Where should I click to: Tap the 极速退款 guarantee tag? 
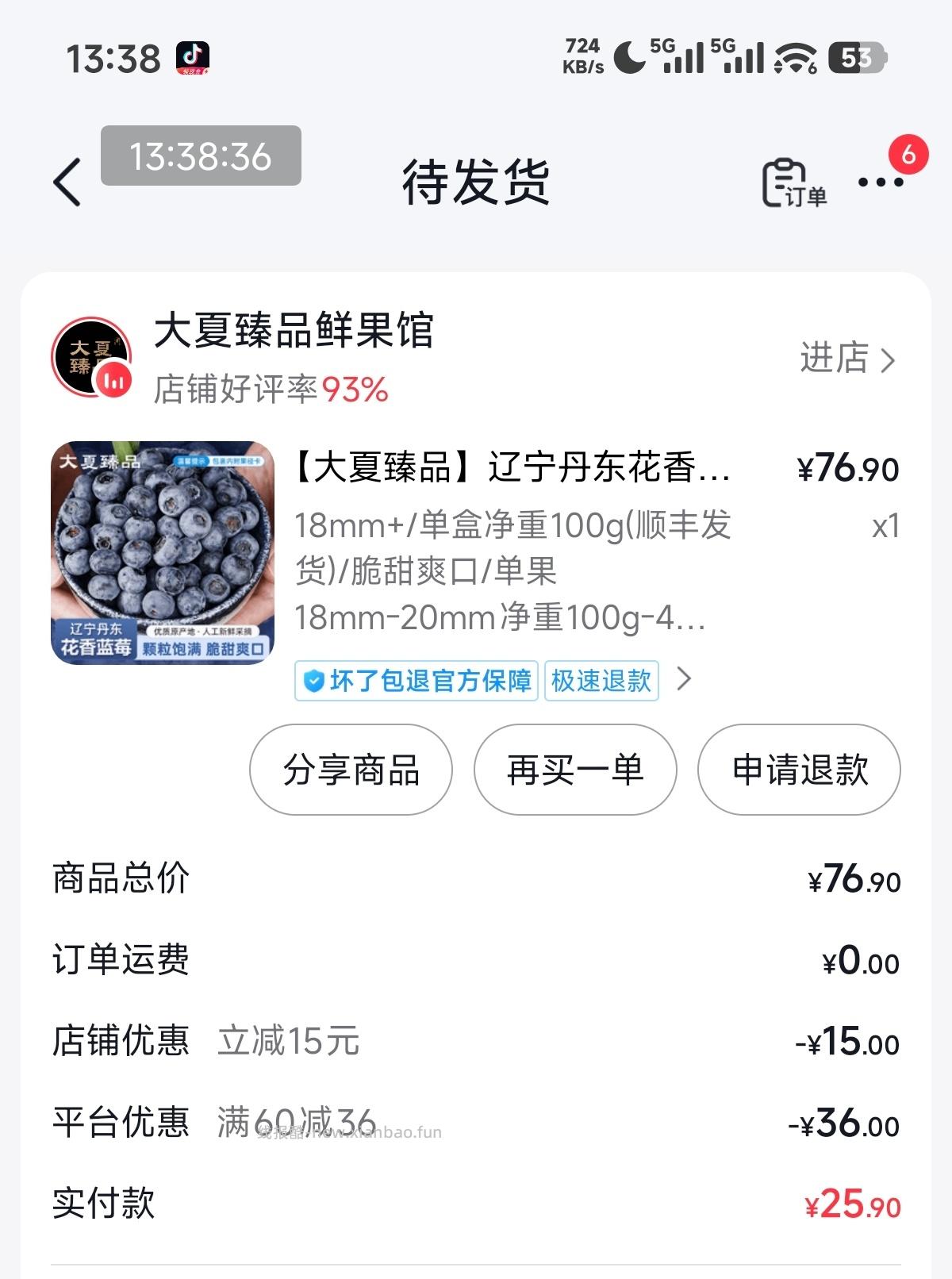coord(600,680)
